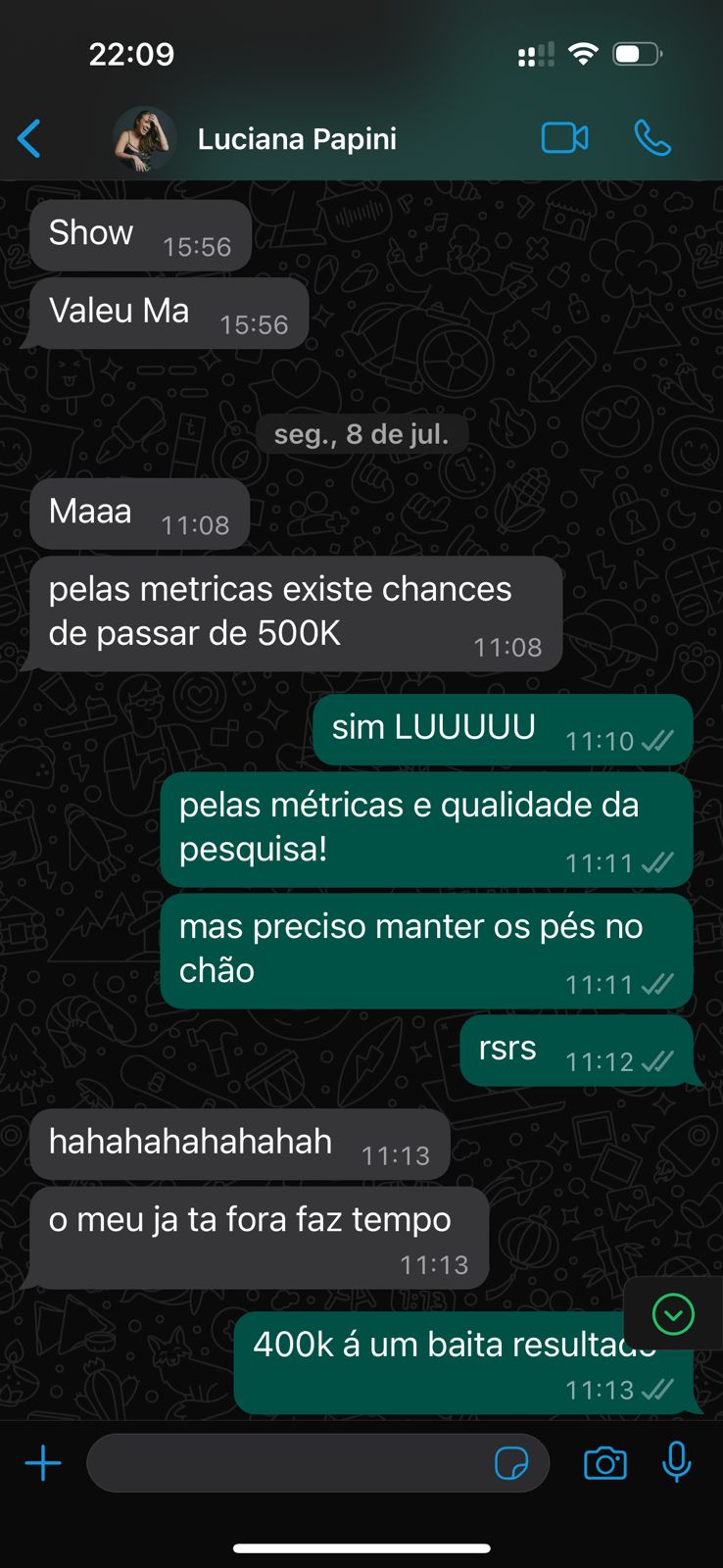723x1568 pixels.
Task: Start a voice call with Luciana
Action: 652,138
